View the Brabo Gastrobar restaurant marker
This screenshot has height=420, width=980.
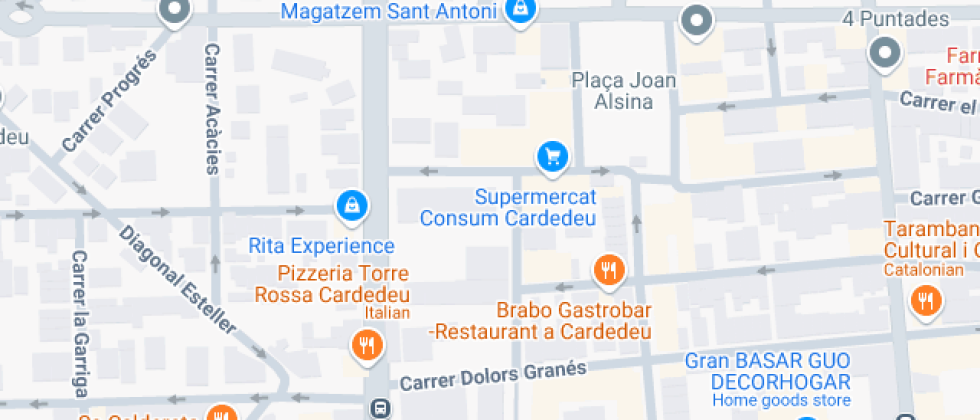(609, 269)
